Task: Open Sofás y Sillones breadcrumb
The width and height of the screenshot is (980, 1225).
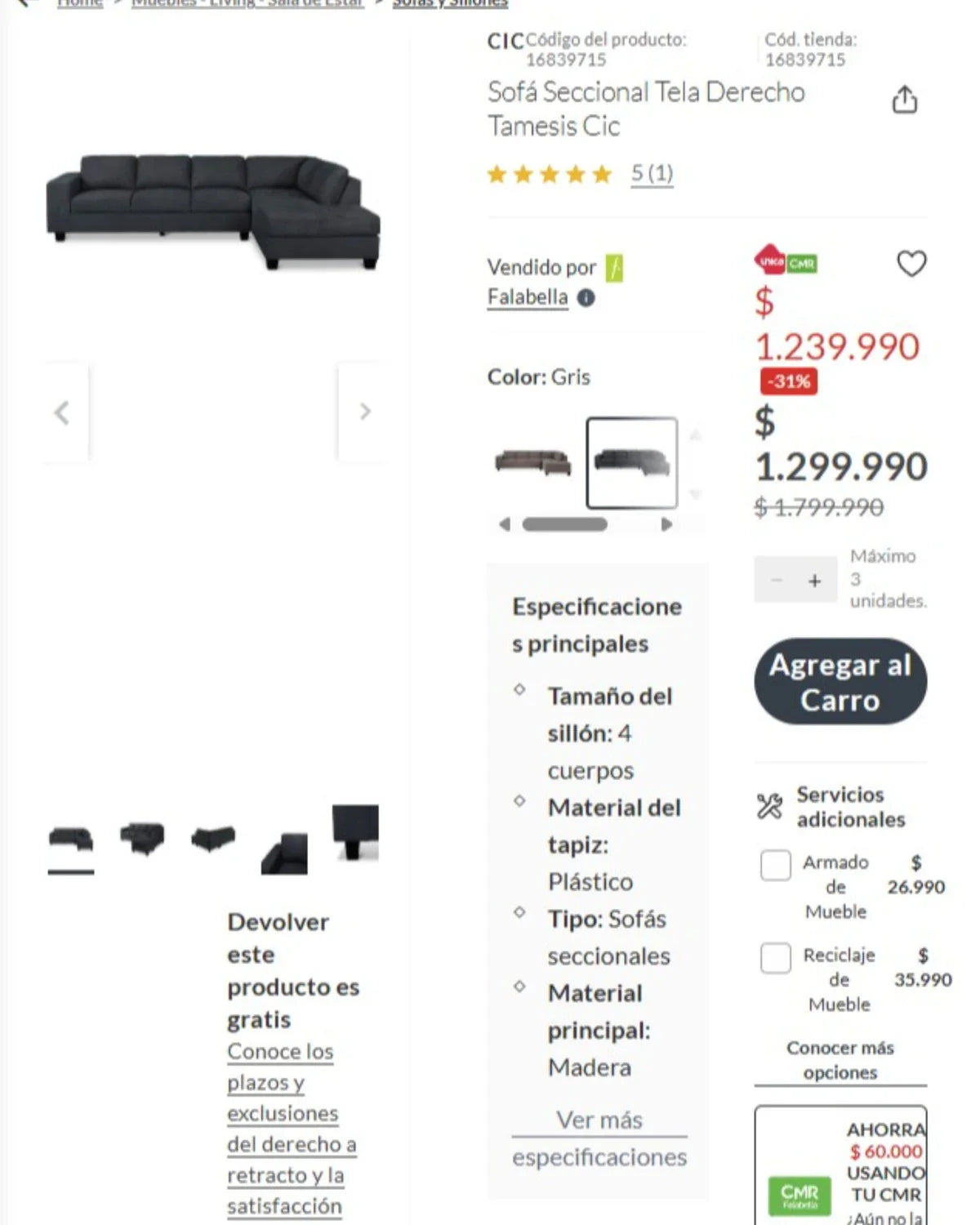Action: (450, 3)
